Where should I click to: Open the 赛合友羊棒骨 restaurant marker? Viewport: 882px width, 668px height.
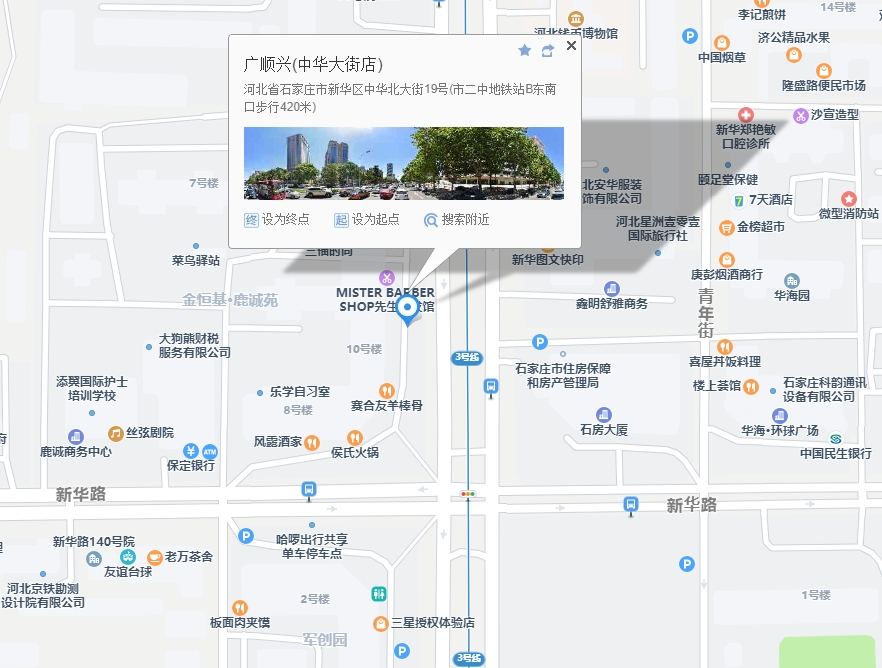pos(386,390)
